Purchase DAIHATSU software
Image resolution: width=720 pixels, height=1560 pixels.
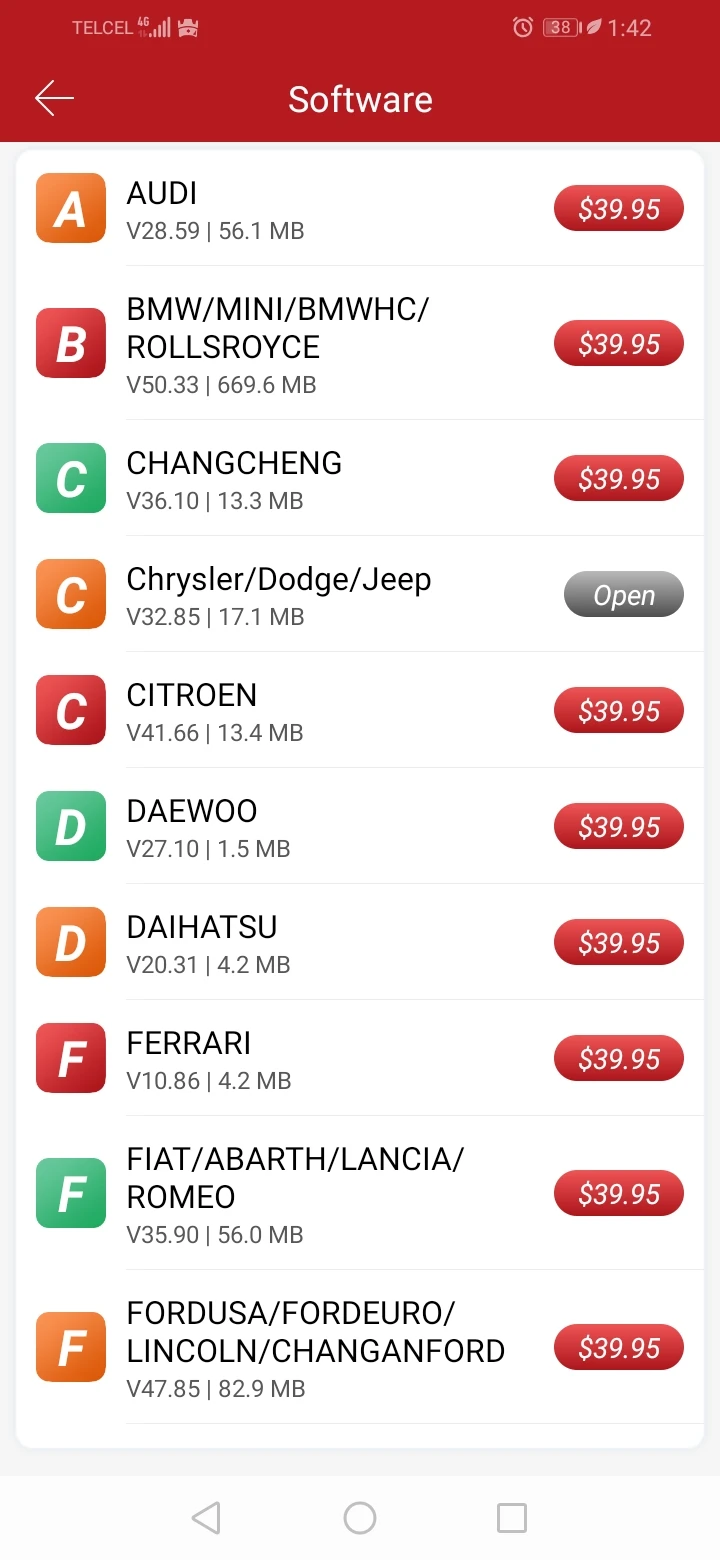click(x=619, y=943)
